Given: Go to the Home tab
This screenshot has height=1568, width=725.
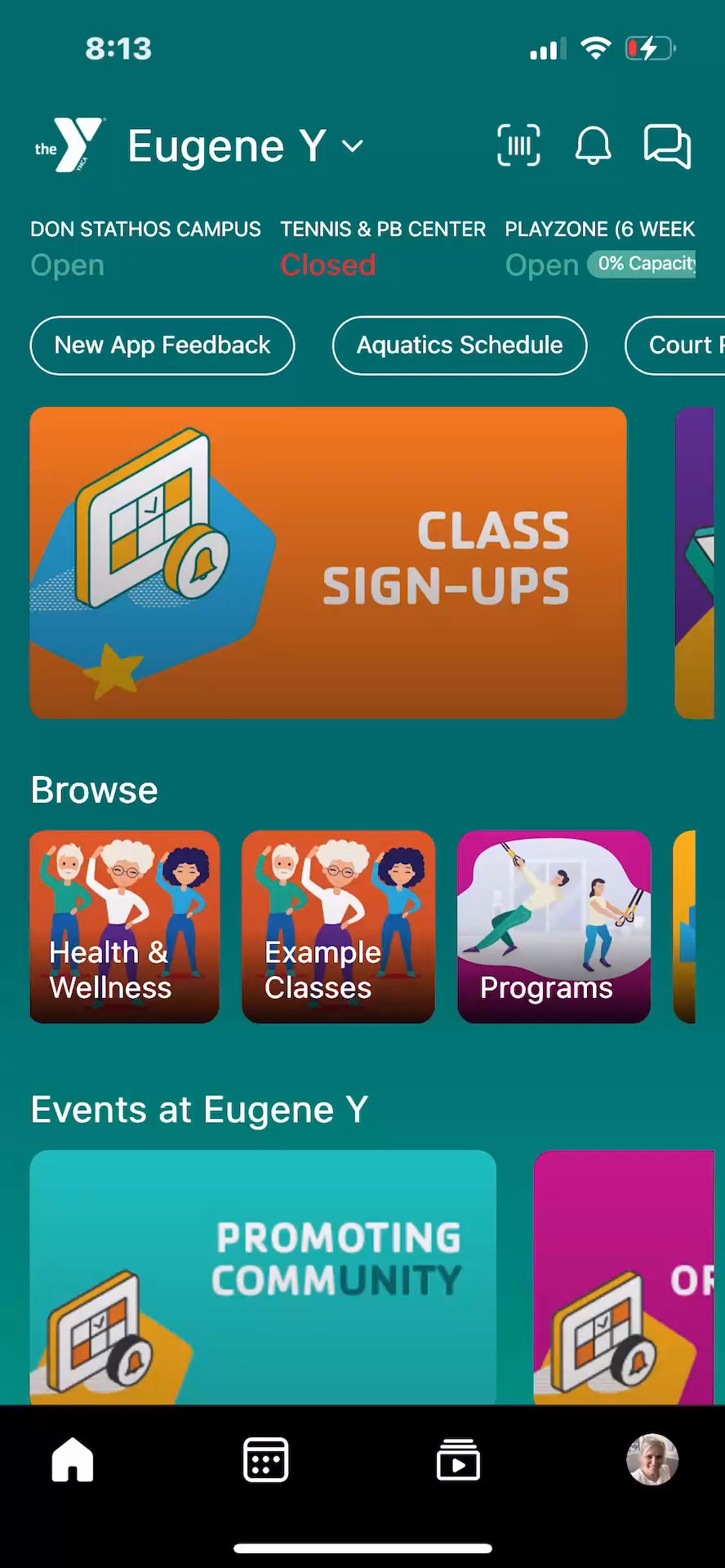Looking at the screenshot, I should 73,1459.
